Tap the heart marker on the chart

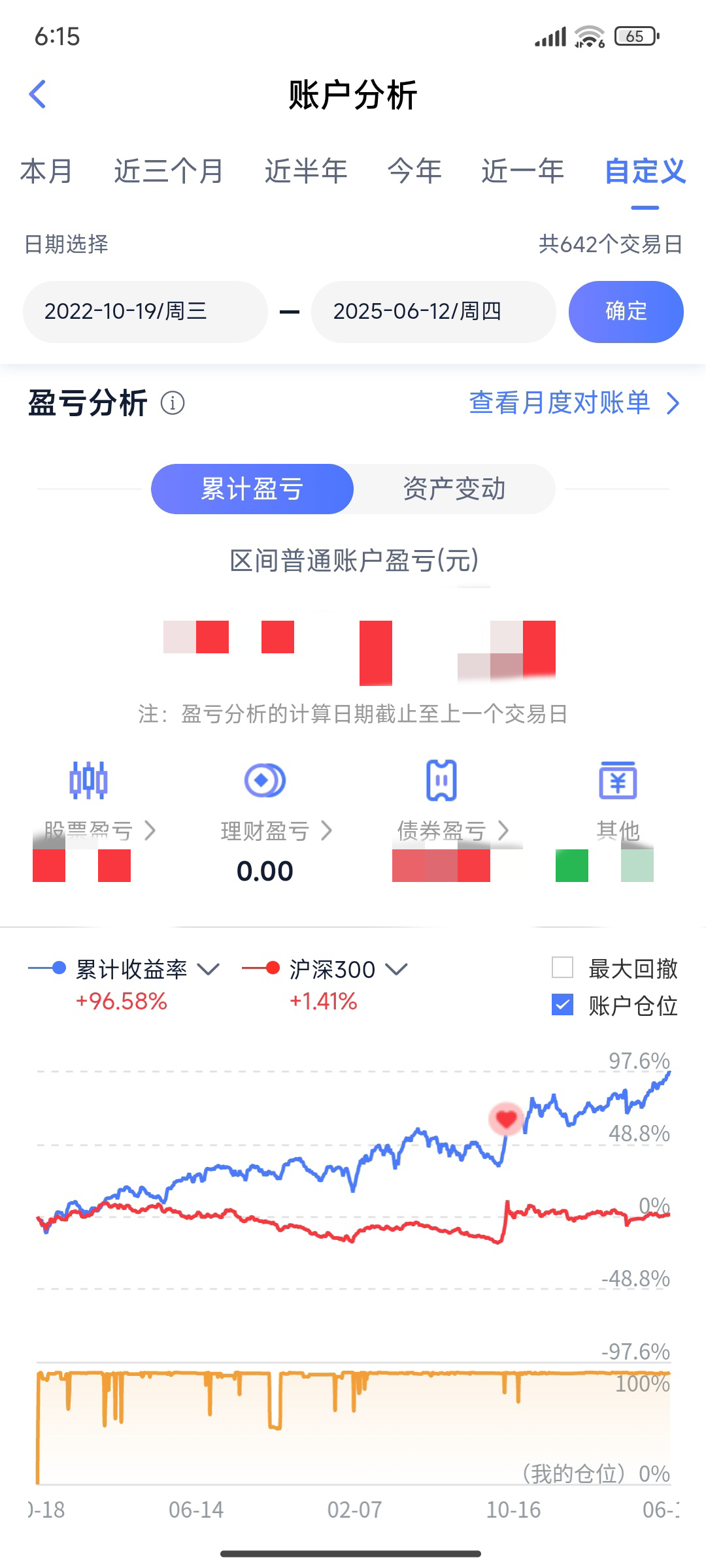507,1119
